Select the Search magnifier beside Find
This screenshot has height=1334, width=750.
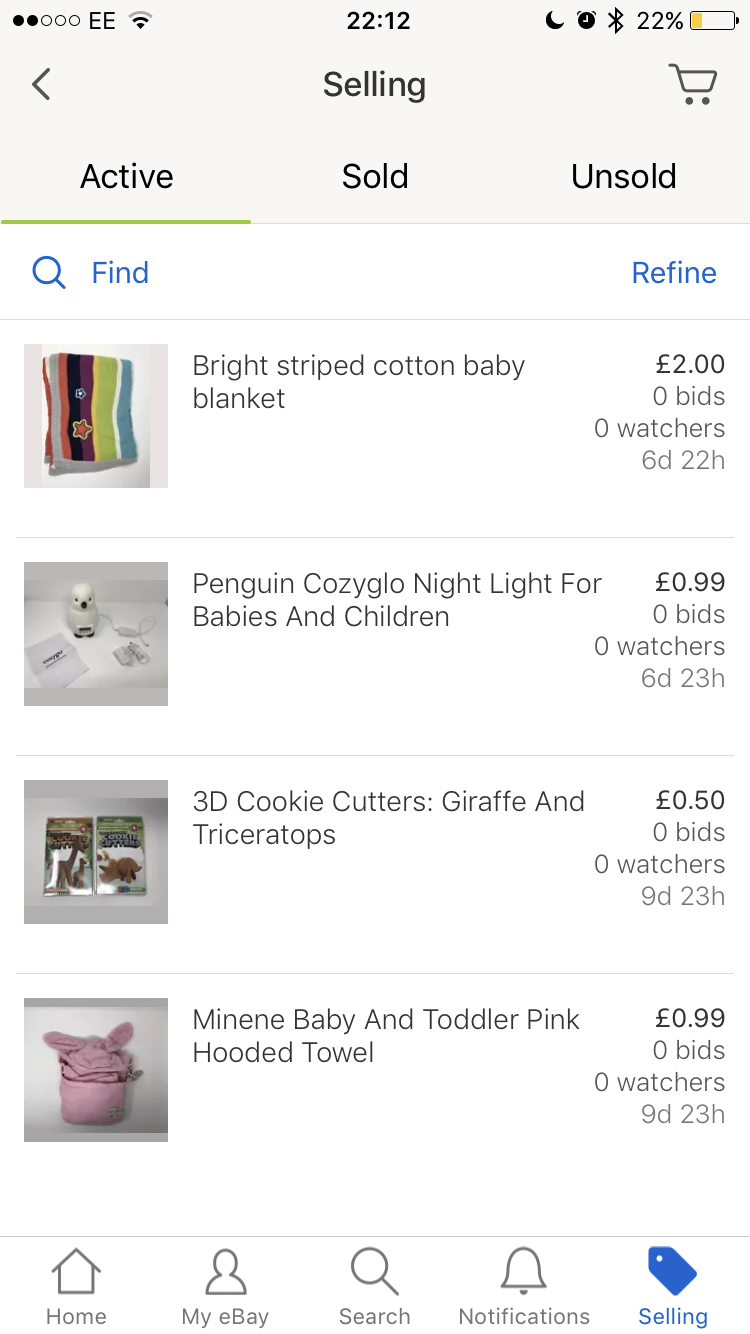(48, 272)
